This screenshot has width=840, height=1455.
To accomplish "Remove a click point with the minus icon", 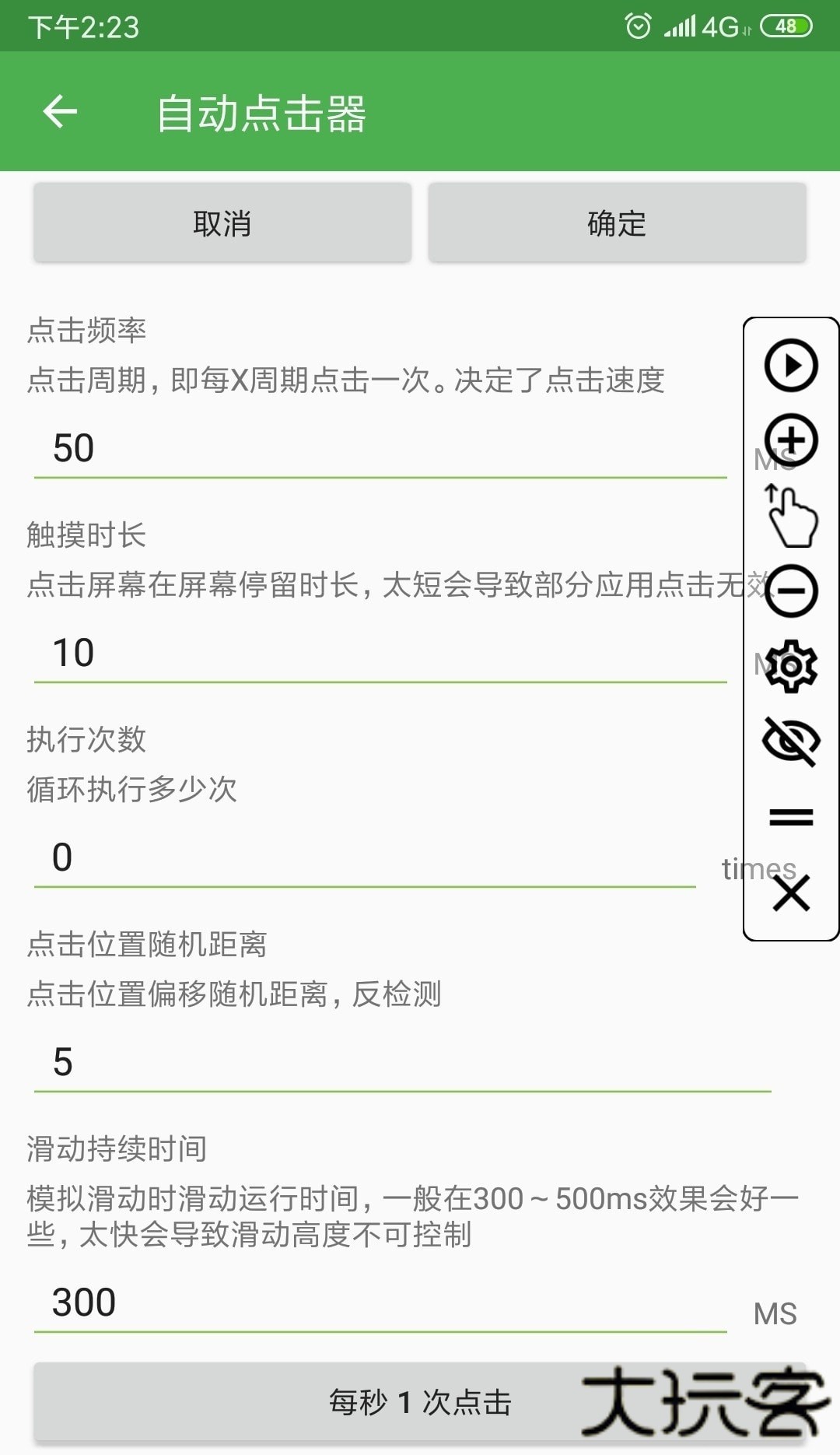I will (x=789, y=591).
